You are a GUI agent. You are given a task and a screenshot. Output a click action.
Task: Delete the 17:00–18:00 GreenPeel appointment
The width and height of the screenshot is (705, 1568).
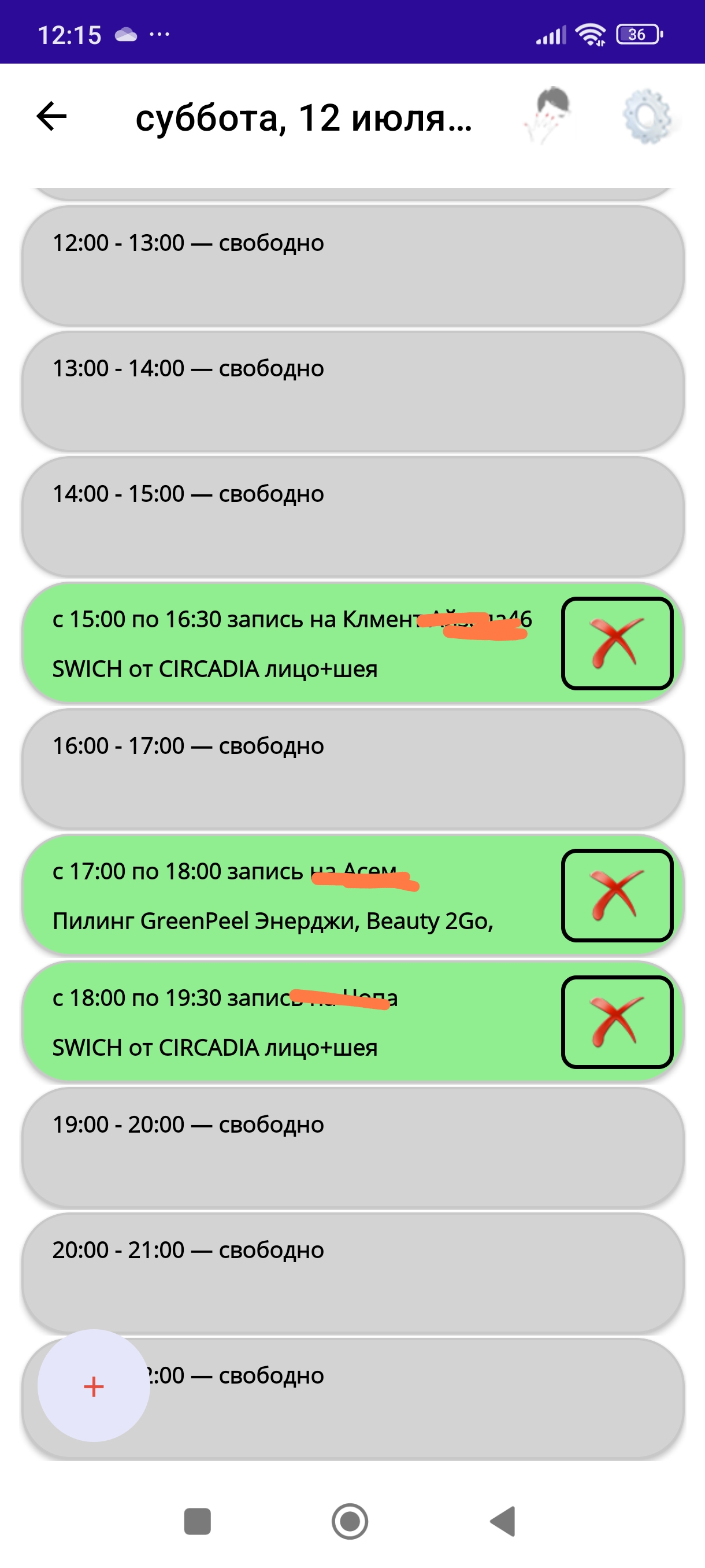click(617, 896)
